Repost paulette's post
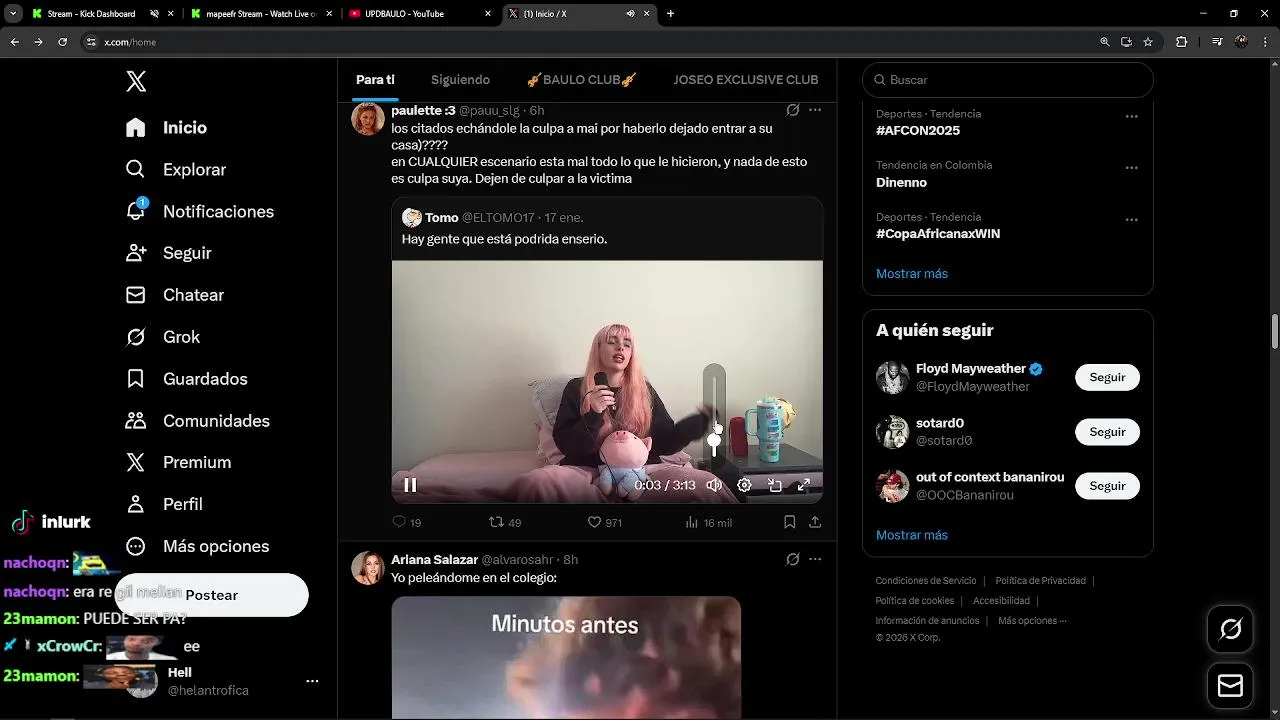The image size is (1280, 720). pos(496,522)
